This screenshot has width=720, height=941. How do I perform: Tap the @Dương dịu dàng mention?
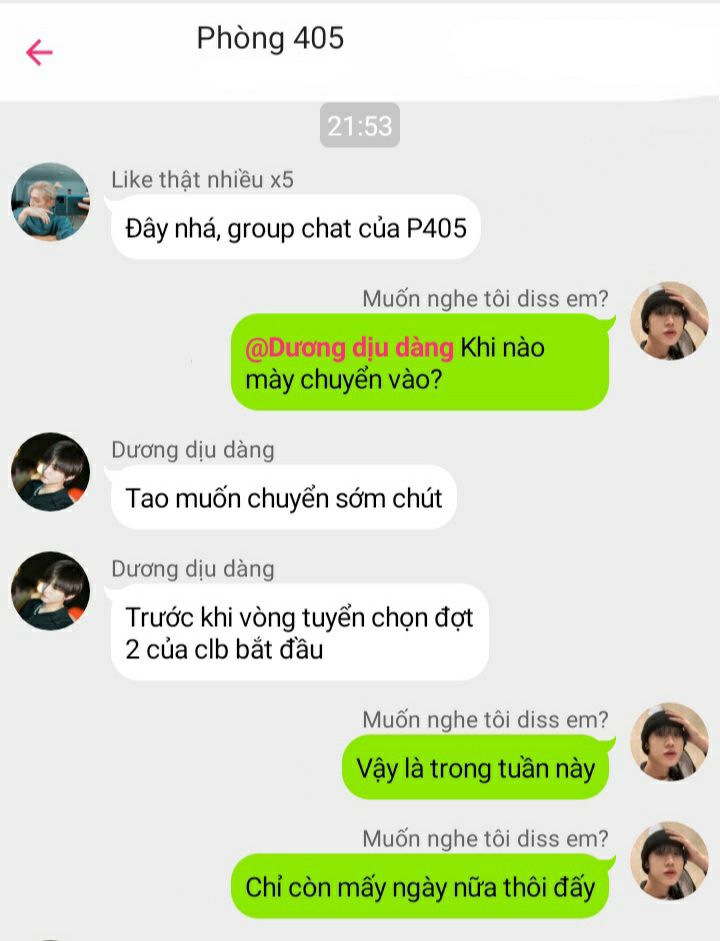(349, 348)
